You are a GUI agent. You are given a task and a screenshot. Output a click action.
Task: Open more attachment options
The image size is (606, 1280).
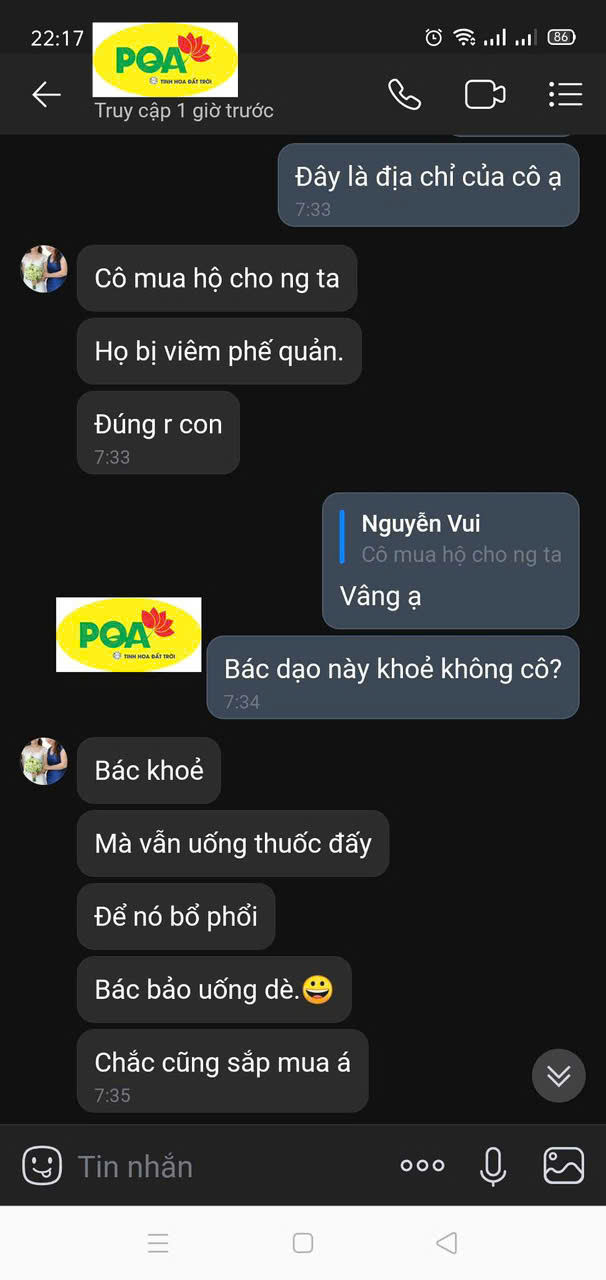[422, 1165]
